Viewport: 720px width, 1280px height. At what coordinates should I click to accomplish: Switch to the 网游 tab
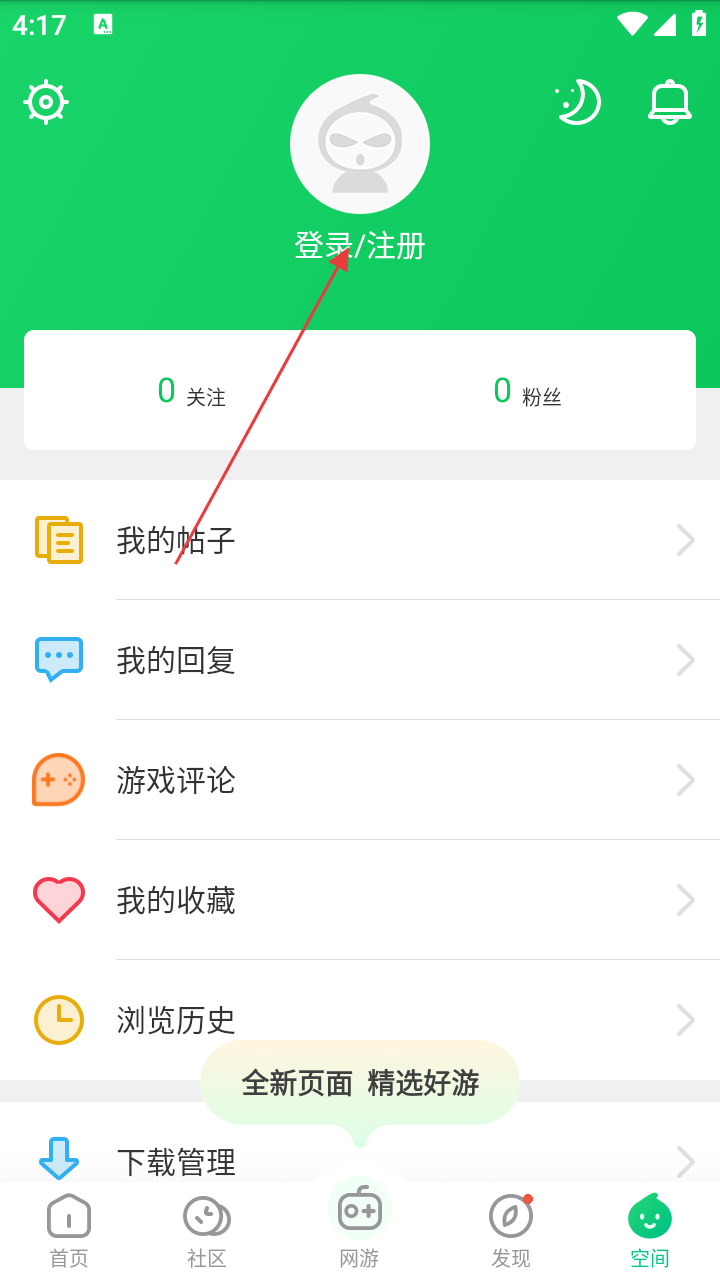(x=359, y=1225)
